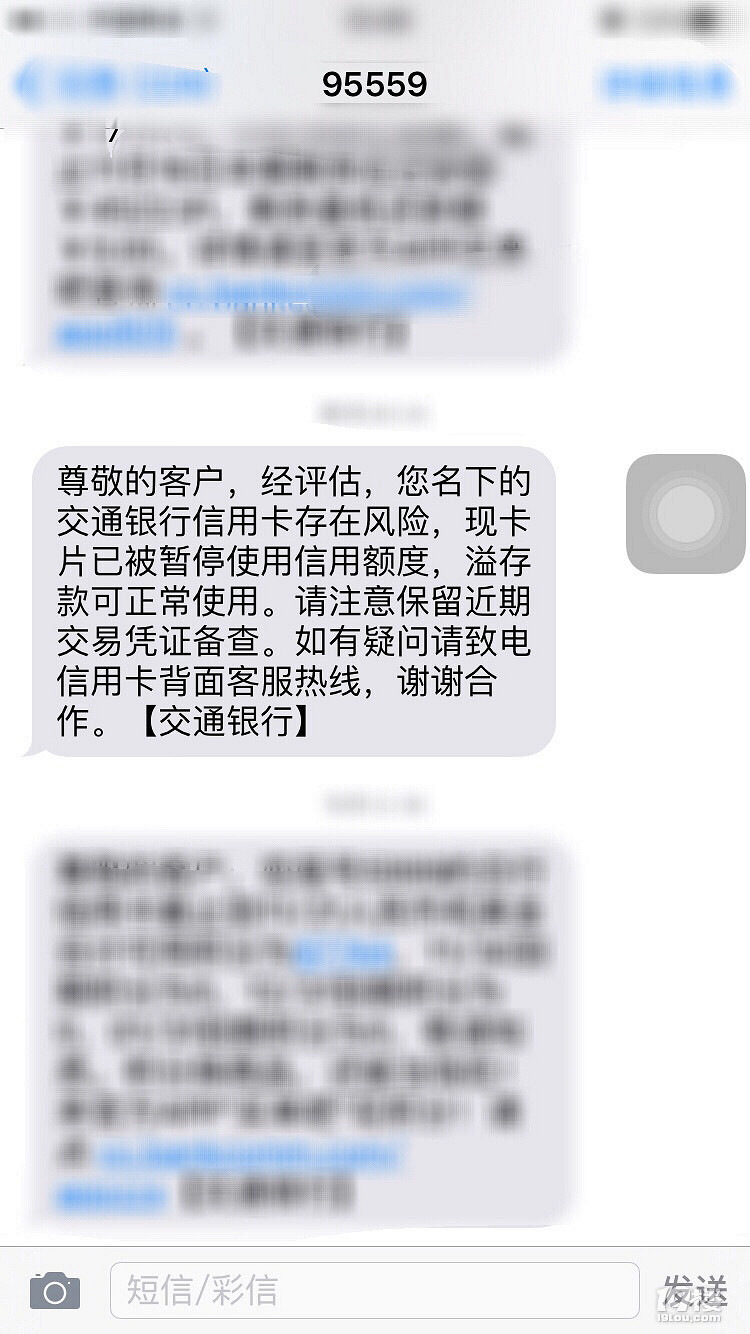Image resolution: width=750 pixels, height=1334 pixels.
Task: Open the circular audio attachment beside the message
Action: click(684, 510)
